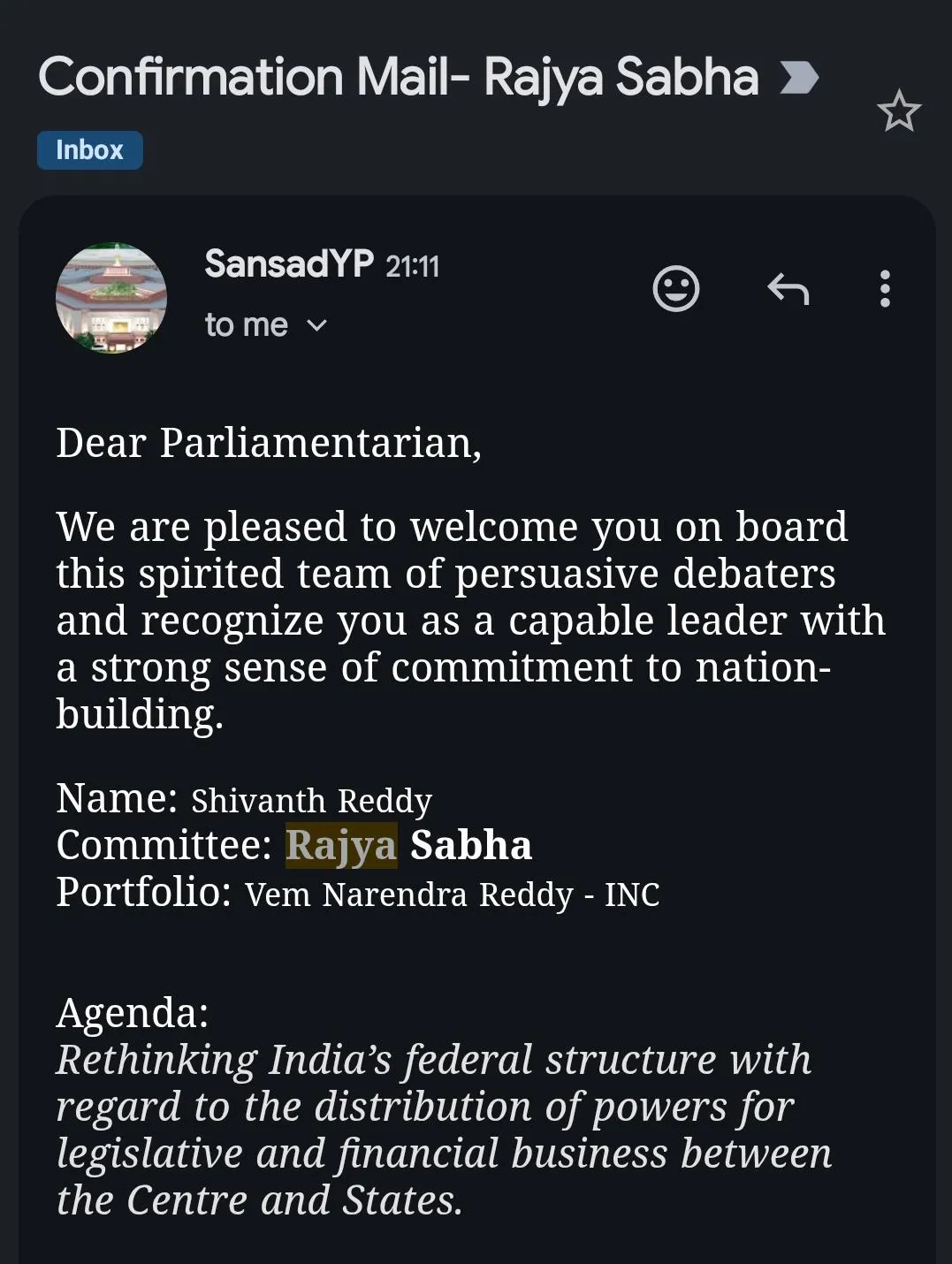Tap the Inbox label chip
The width and height of the screenshot is (952, 1264).
[89, 150]
